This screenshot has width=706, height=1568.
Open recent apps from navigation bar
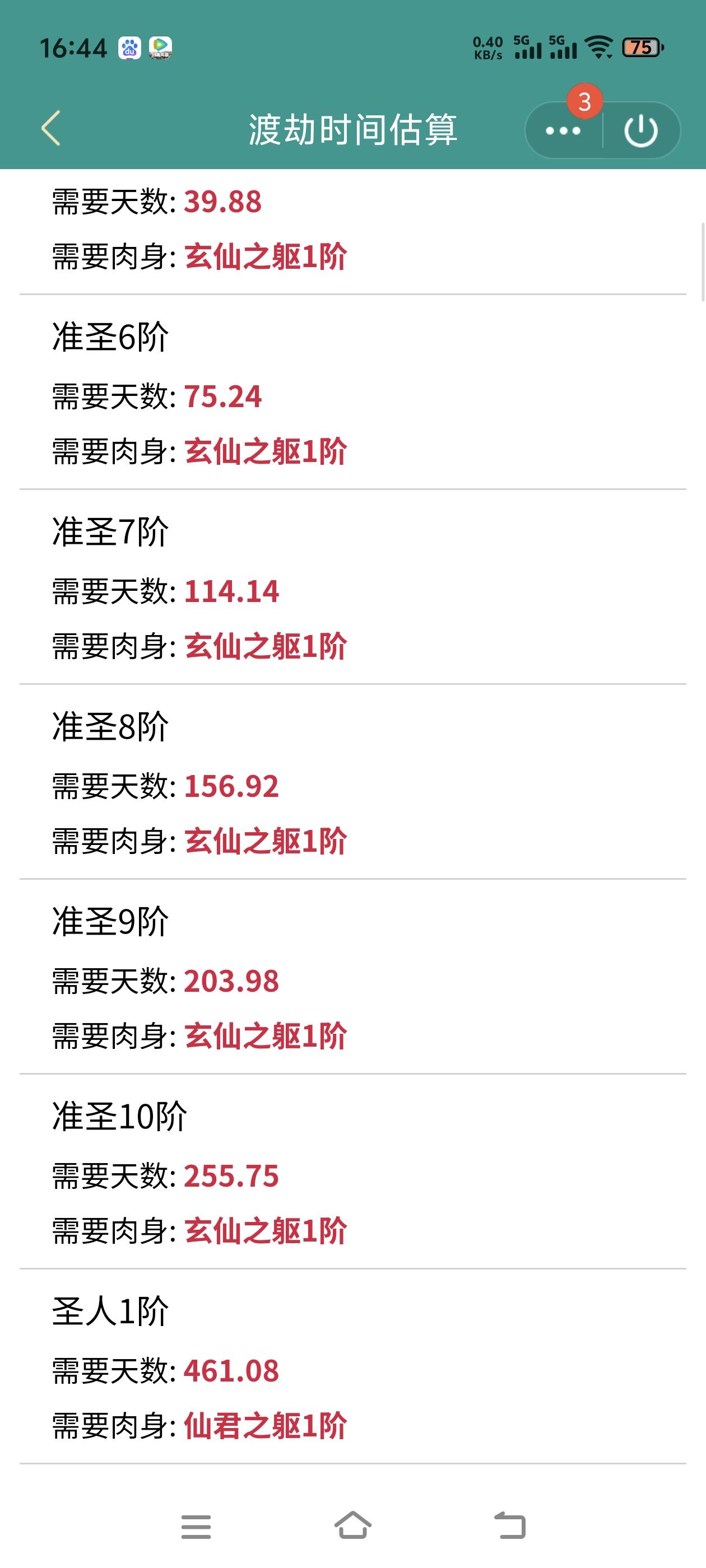pos(196,1526)
